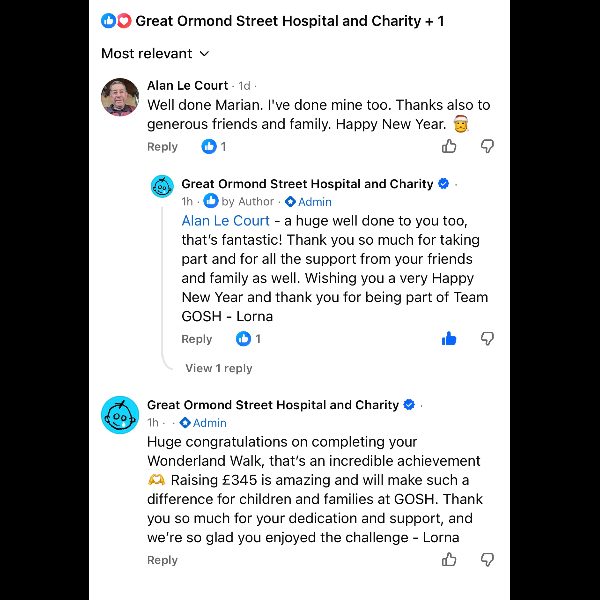600x600 pixels.
Task: Open GOSH profile from the Wonderland Walk comment
Action: click(x=120, y=414)
